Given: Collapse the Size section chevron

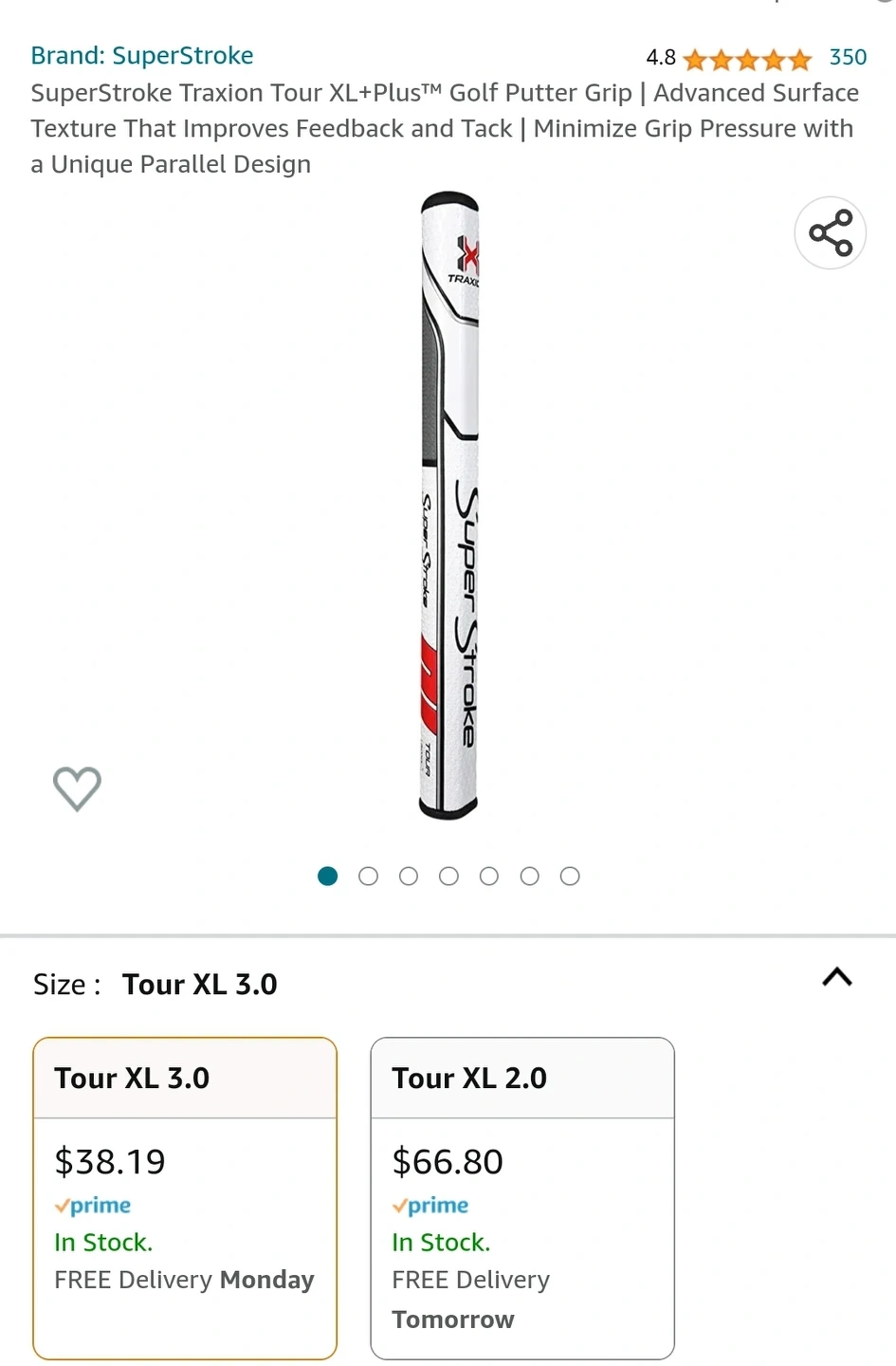Looking at the screenshot, I should coord(836,977).
